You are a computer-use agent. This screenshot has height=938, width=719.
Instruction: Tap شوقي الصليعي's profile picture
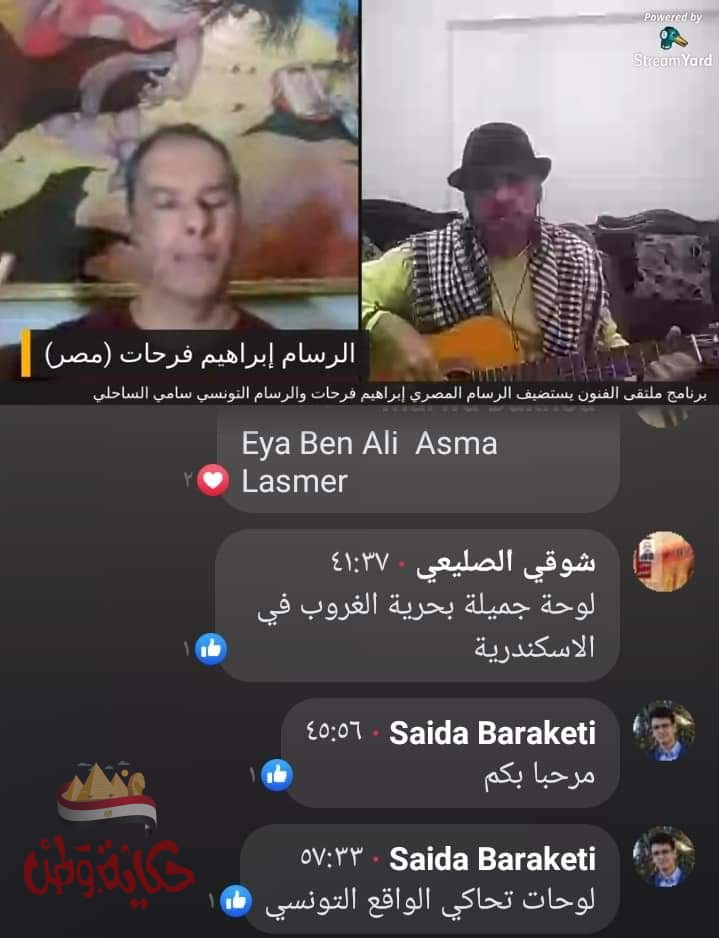point(663,561)
